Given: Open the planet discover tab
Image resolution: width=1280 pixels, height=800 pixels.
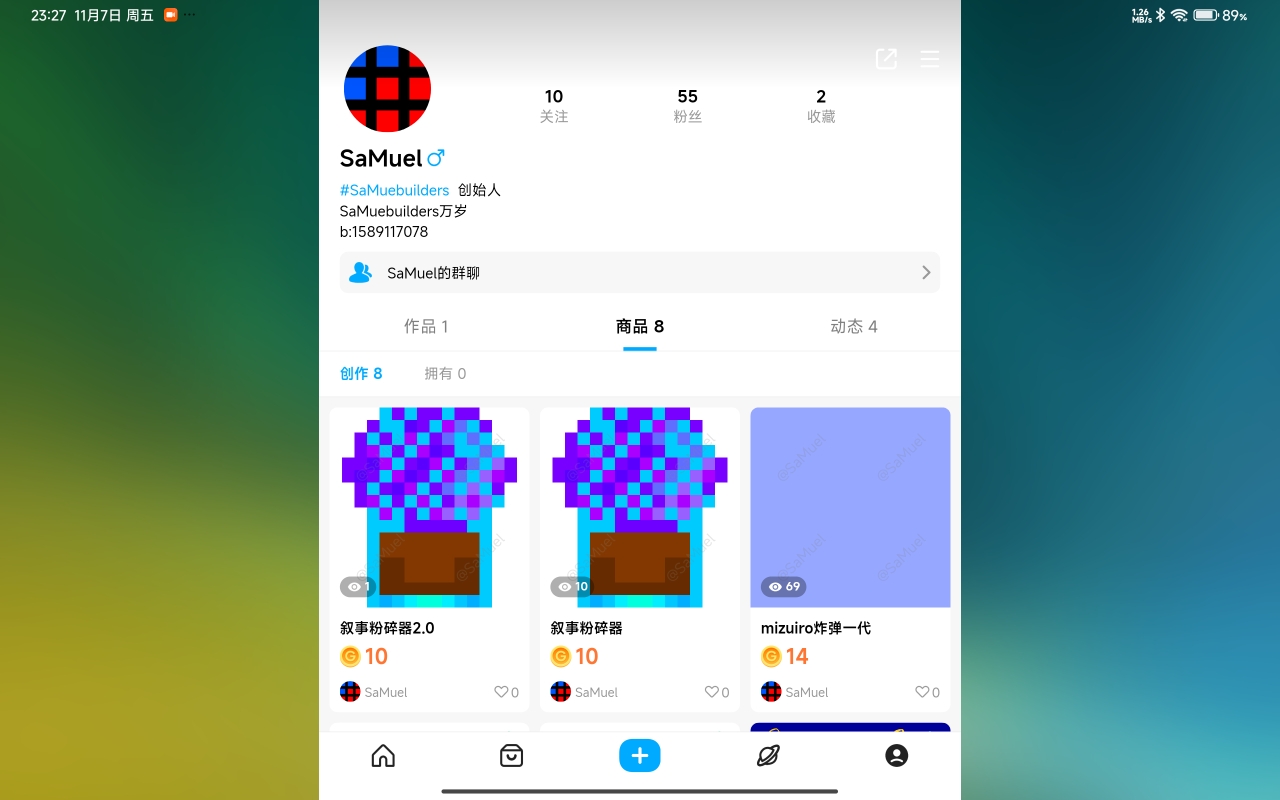Looking at the screenshot, I should click(768, 756).
